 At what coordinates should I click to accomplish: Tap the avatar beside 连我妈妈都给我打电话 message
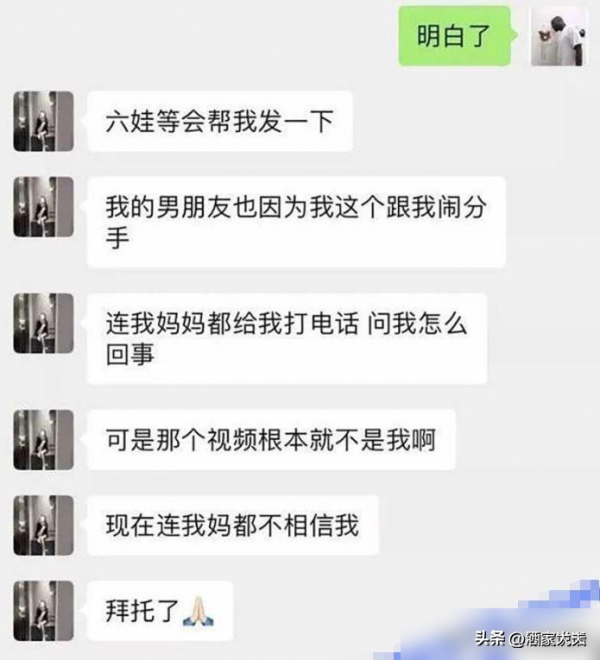(44, 323)
